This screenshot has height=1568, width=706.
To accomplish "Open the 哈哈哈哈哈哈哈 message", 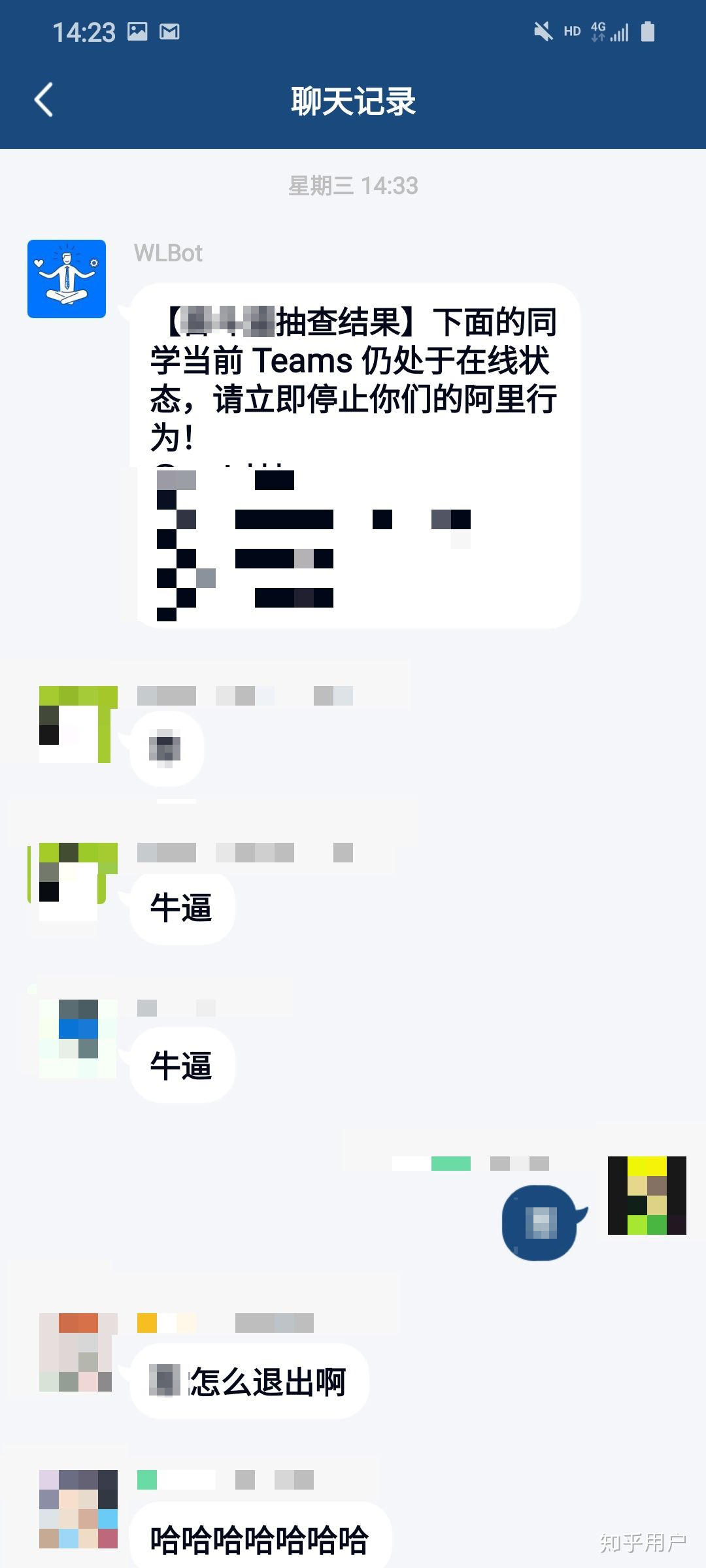I will (260, 1539).
